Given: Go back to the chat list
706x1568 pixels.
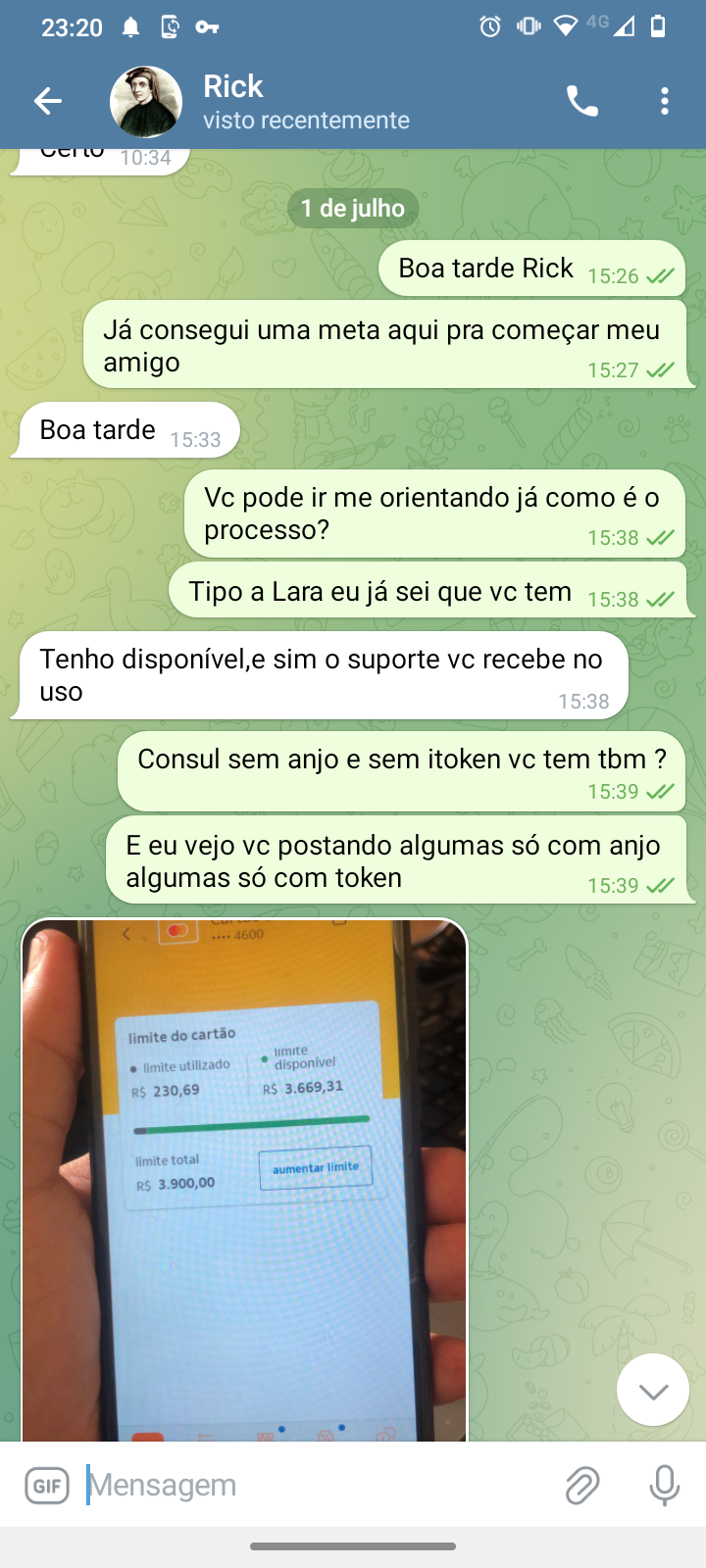Looking at the screenshot, I should click(x=47, y=101).
